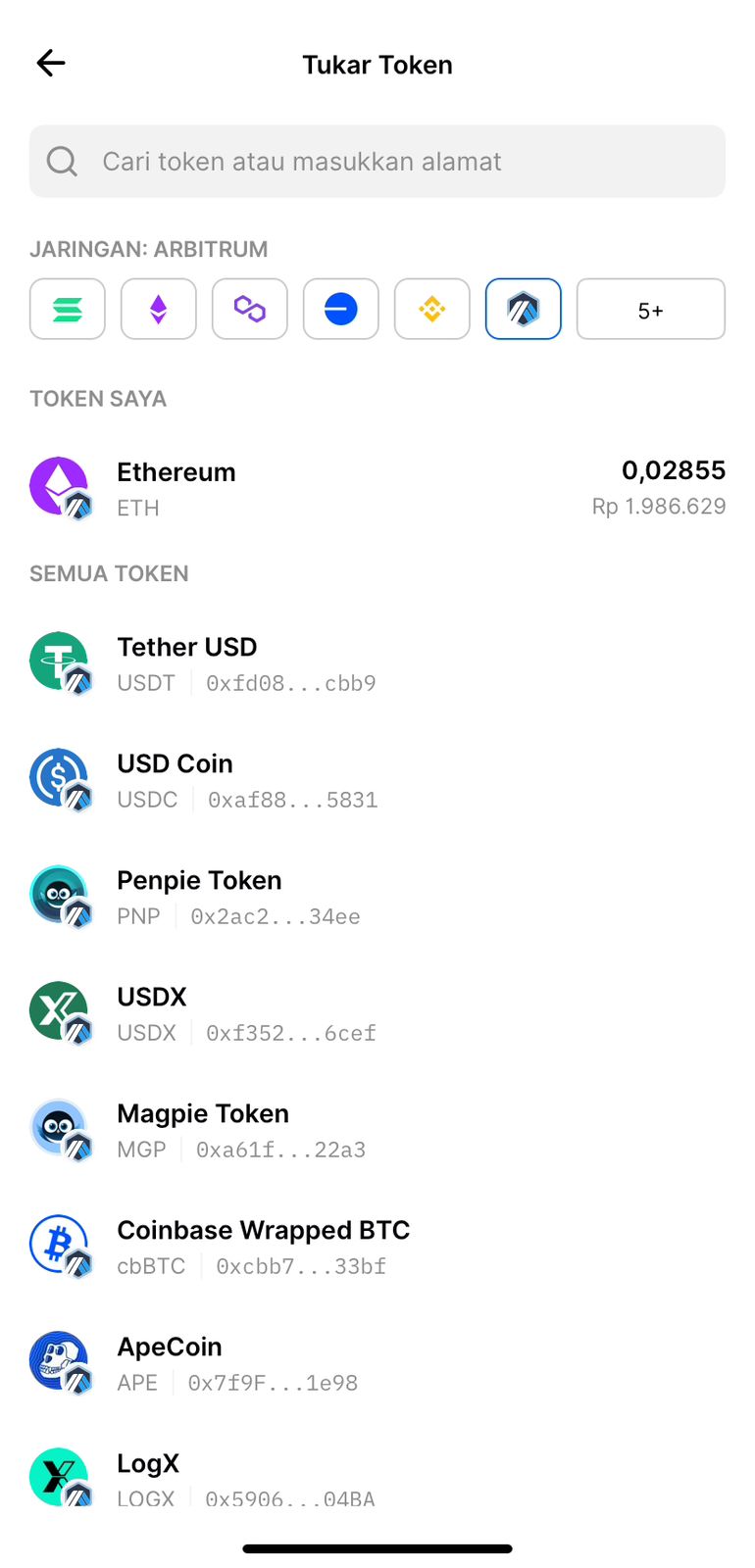Pick the blue Optimism-style network icon
This screenshot has width=755, height=1568.
340,309
